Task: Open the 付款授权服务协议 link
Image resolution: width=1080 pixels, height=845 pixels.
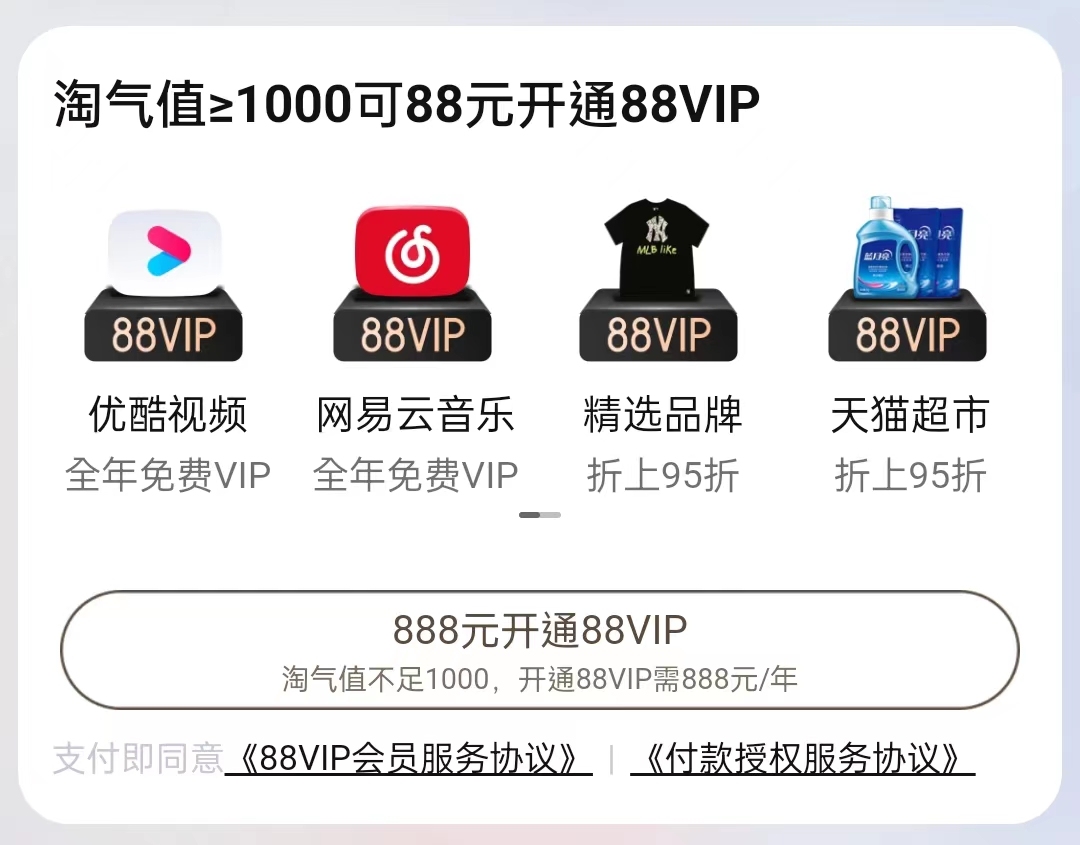Action: coord(802,759)
